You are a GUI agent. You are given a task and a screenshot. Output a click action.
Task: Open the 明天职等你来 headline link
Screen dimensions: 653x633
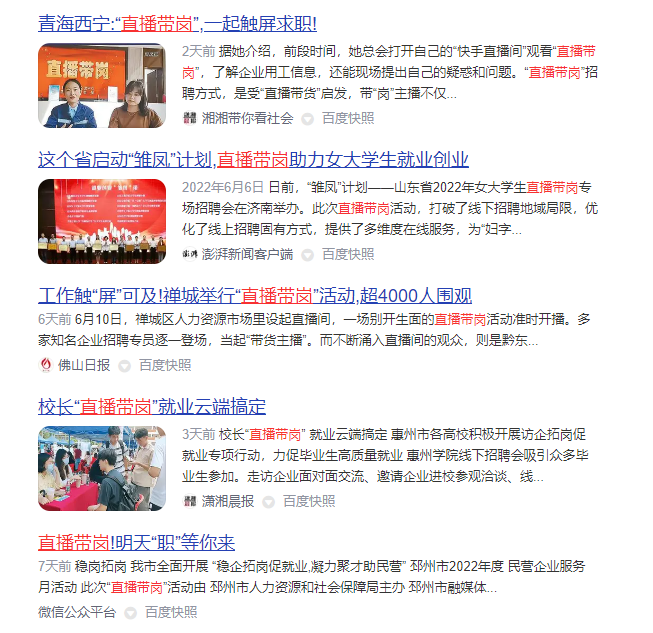[136, 542]
